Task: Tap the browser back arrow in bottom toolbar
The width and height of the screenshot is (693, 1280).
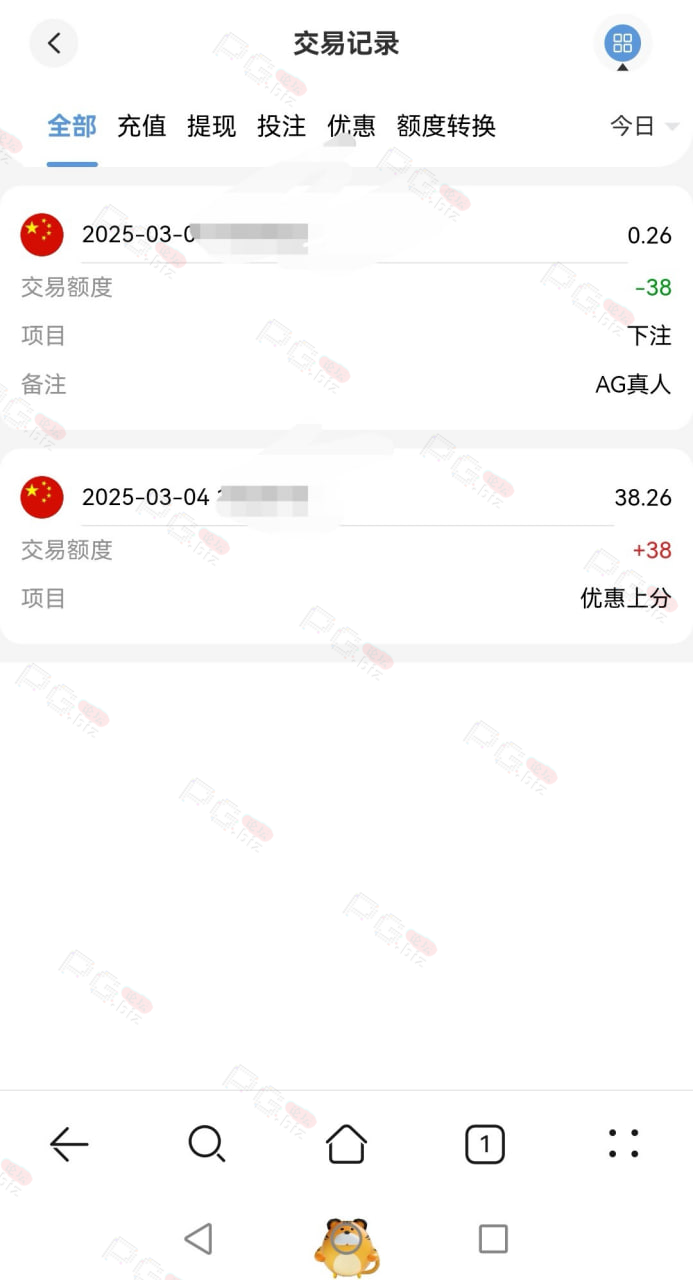Action: (x=69, y=1143)
